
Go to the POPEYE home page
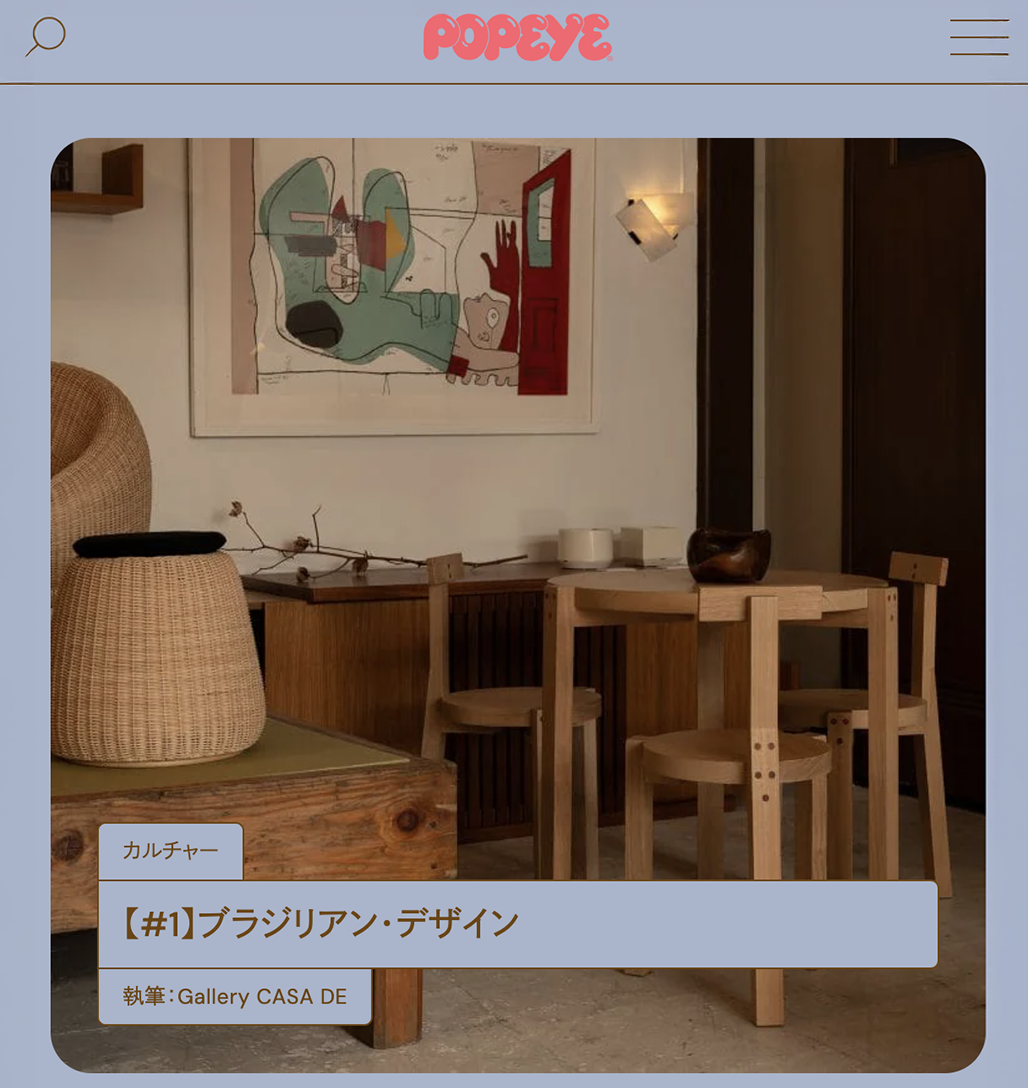click(x=517, y=38)
